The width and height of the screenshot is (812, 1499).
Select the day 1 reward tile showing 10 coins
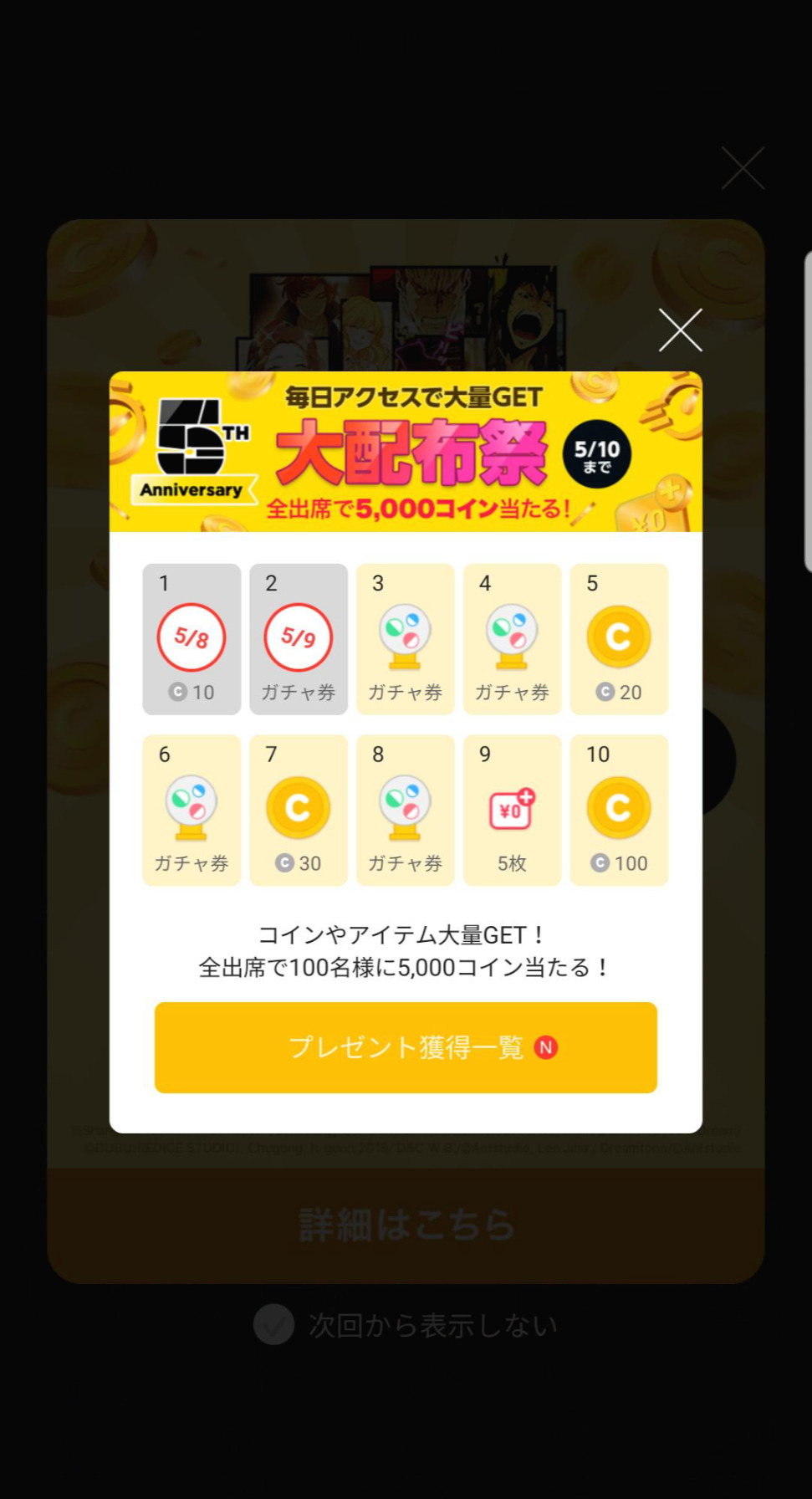(191, 638)
